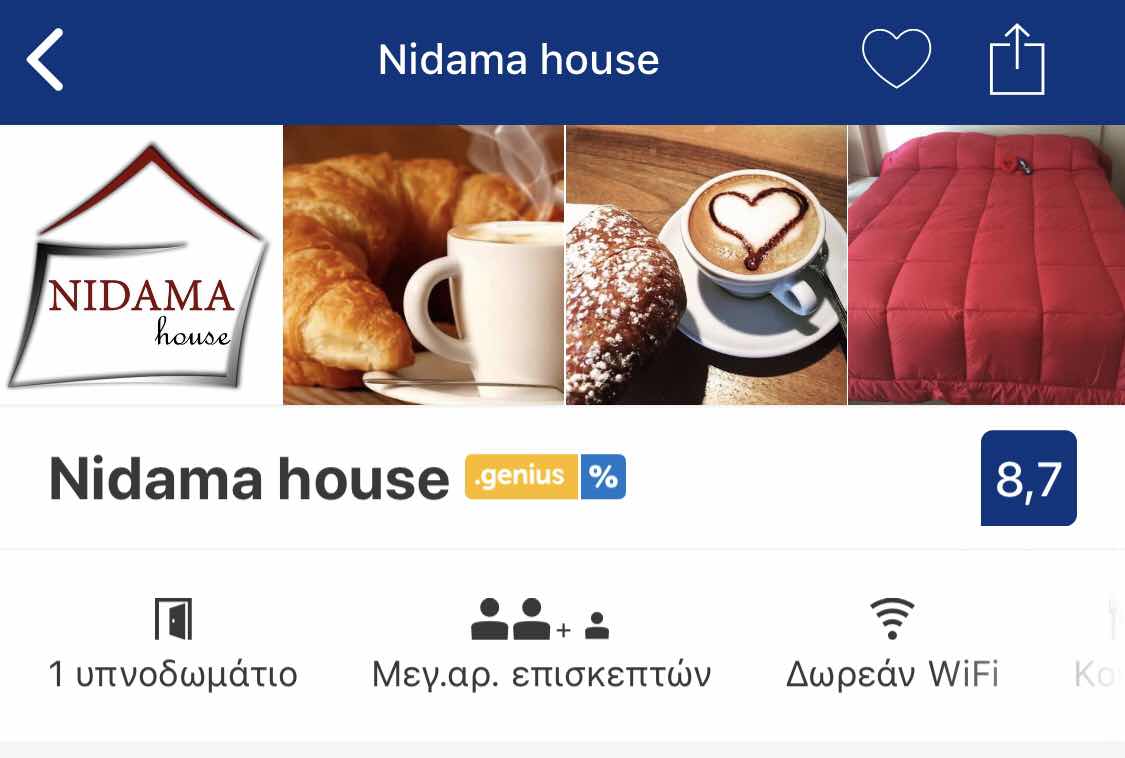View the croissant and coffee photo
Viewport: 1125px width, 758px height.
point(424,265)
